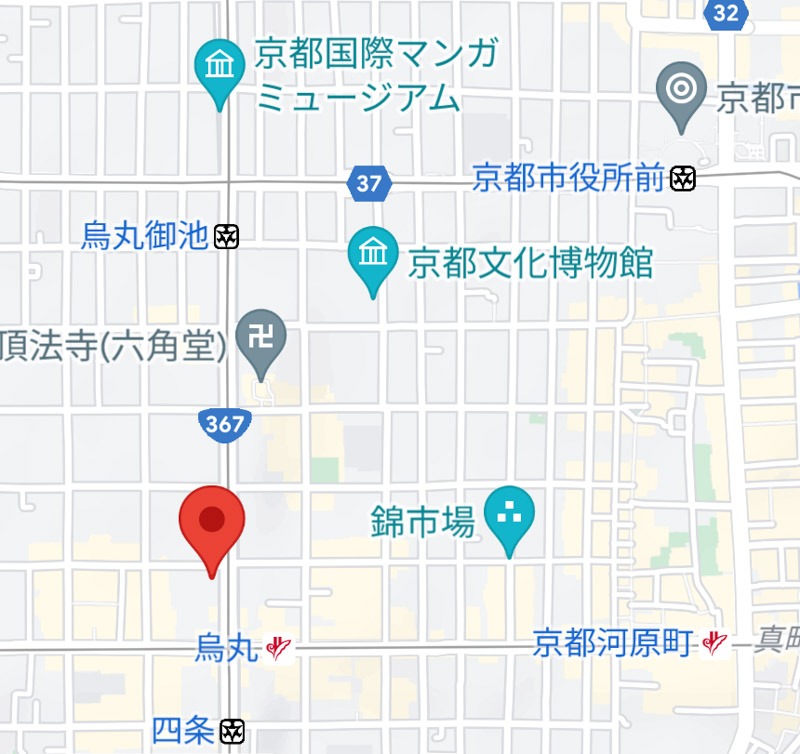The image size is (800, 754).
Task: Open the 京都河原町 station marker
Action: (x=714, y=643)
